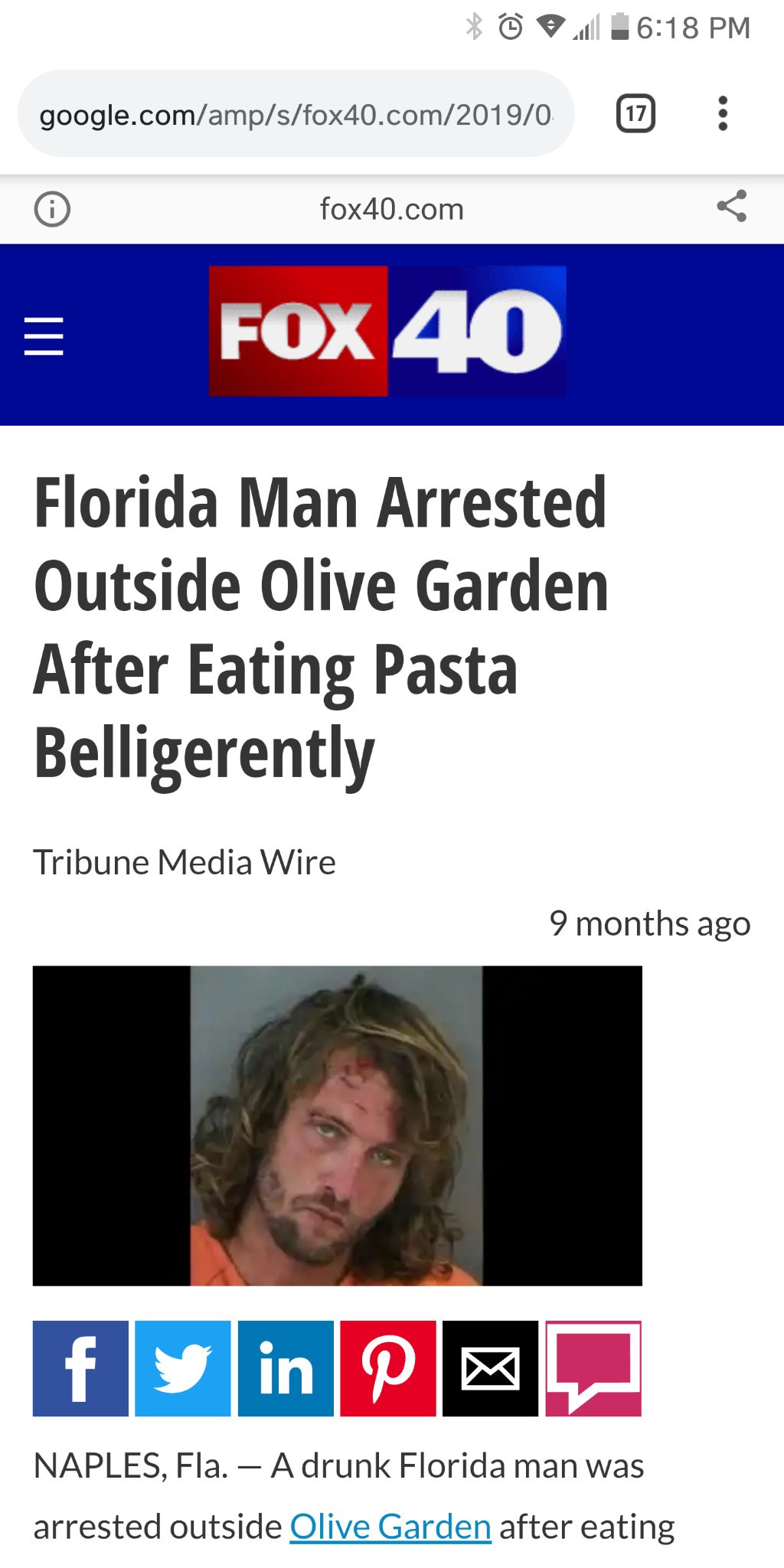The width and height of the screenshot is (784, 1568).
Task: Tap the FOX 40 logo to go home
Action: pyautogui.click(x=385, y=332)
